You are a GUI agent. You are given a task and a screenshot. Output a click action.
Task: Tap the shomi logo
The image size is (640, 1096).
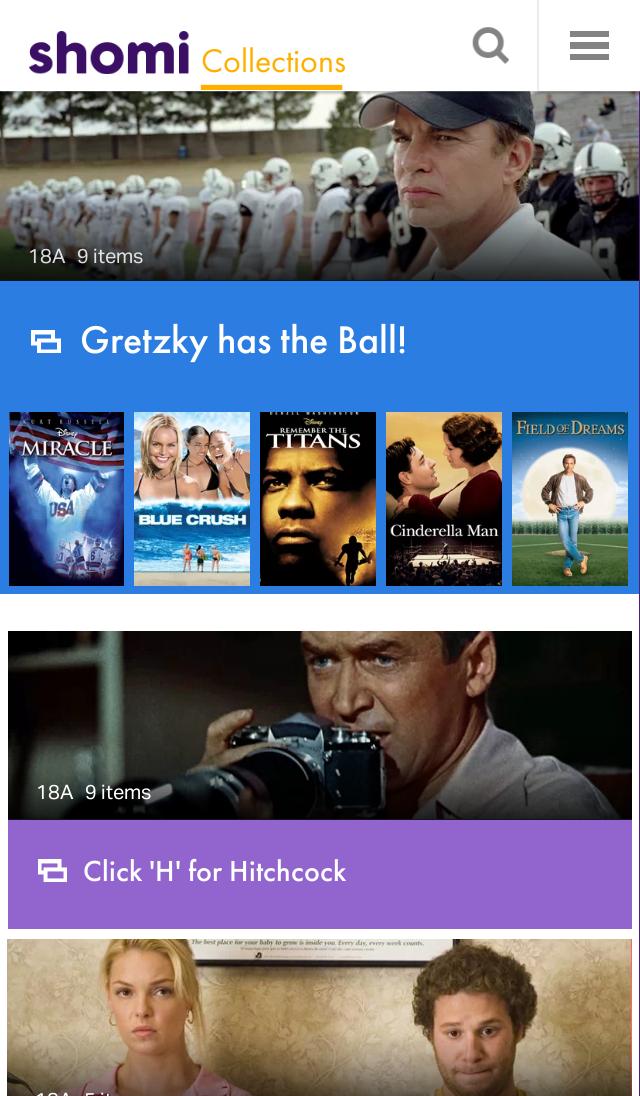click(109, 52)
